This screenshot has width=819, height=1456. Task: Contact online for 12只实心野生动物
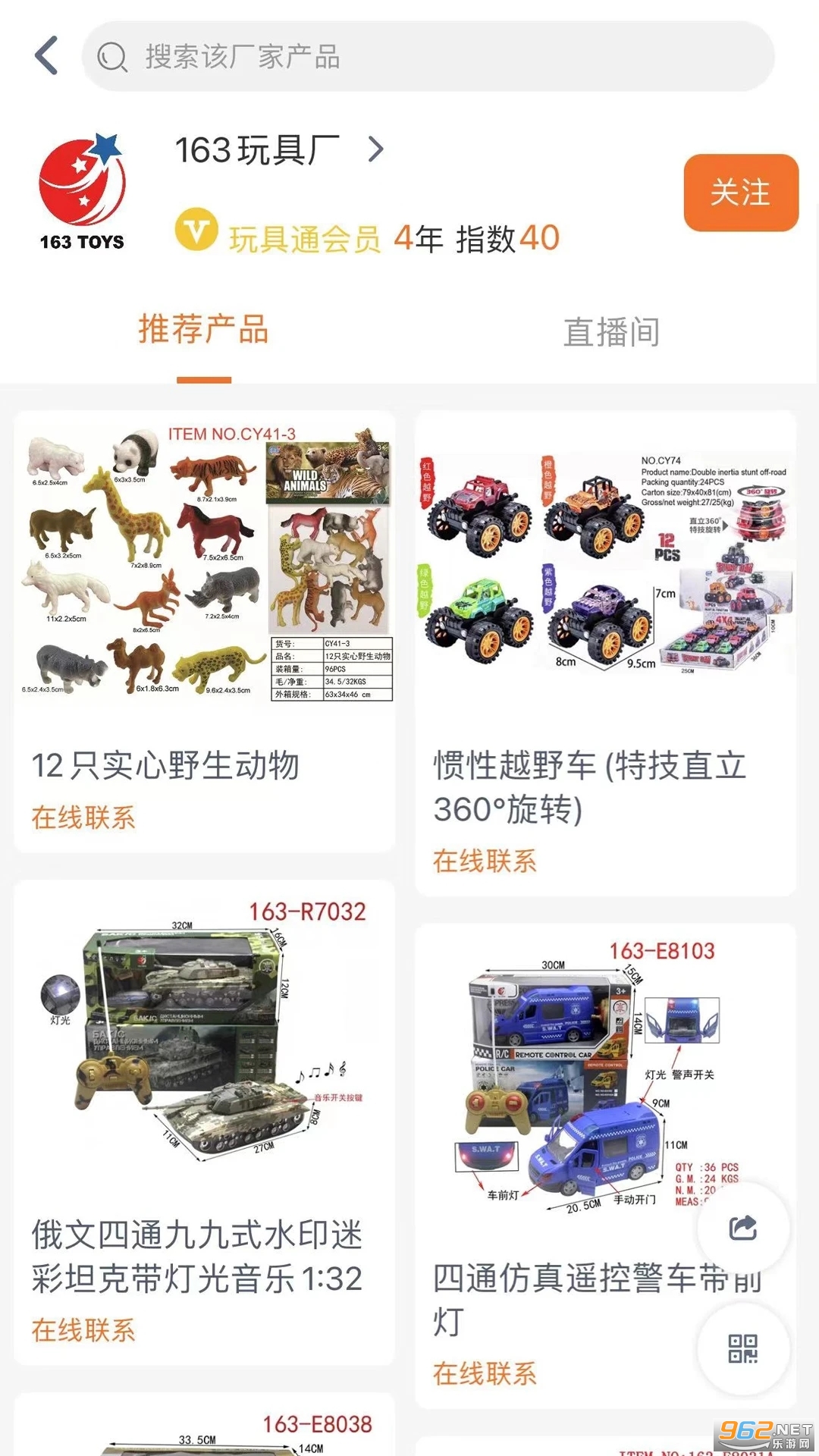coord(83,817)
